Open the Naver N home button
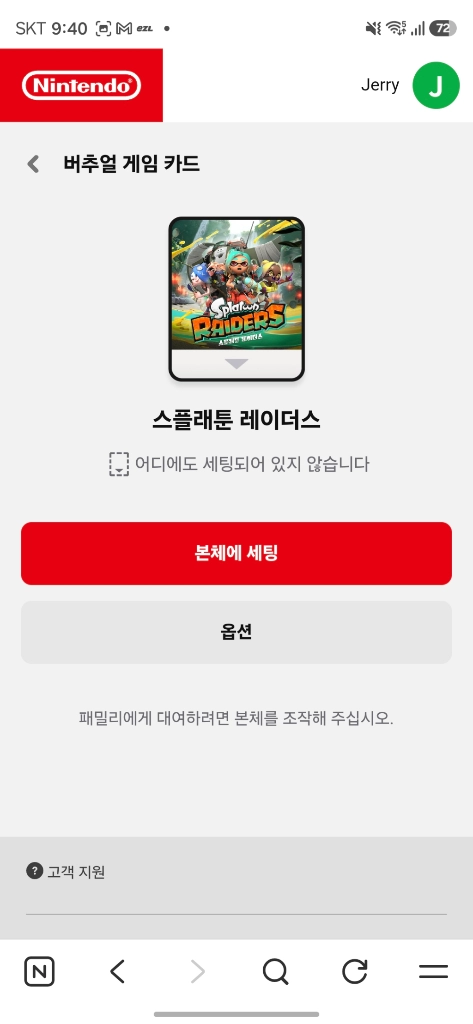 [x=39, y=972]
